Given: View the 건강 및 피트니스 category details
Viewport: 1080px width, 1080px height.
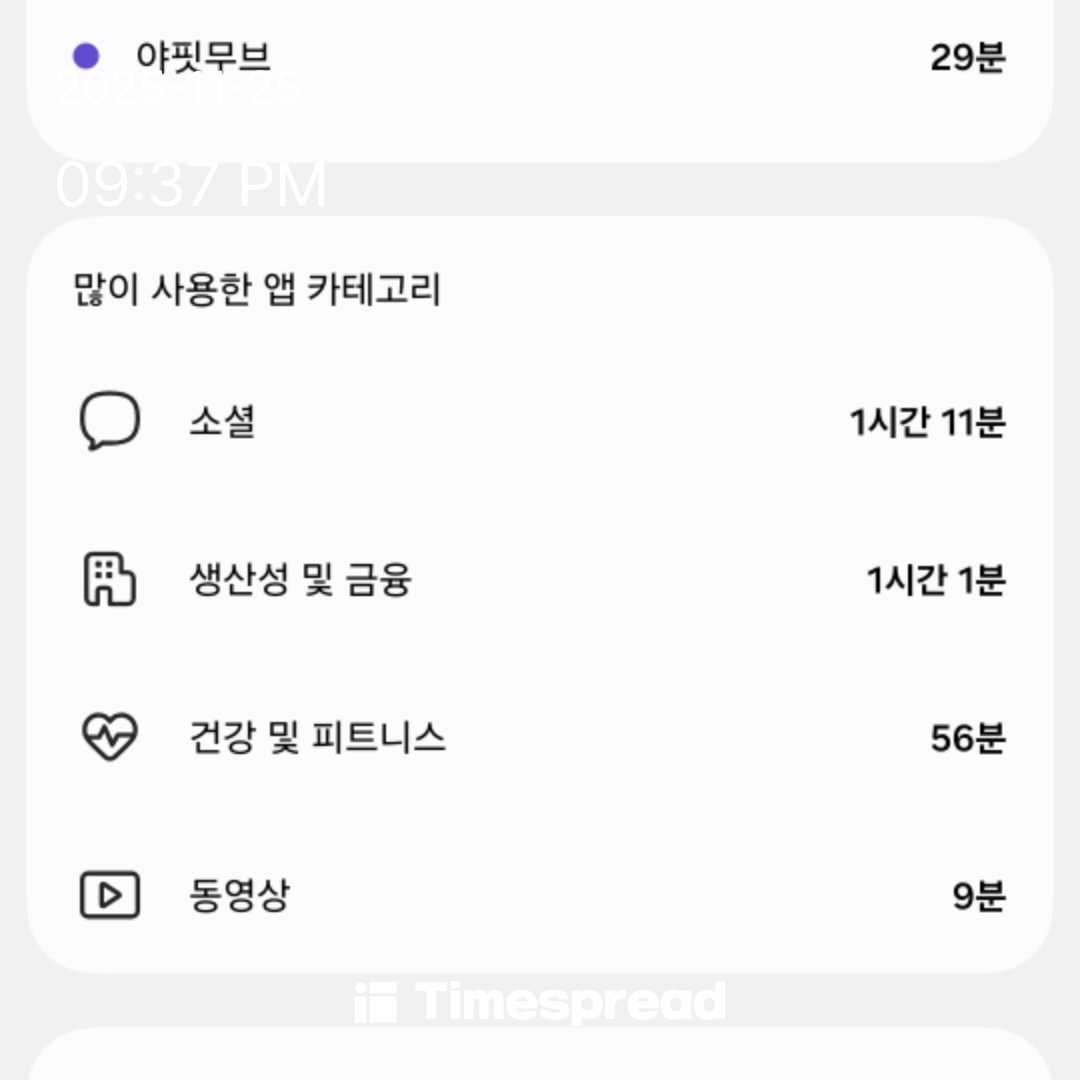Looking at the screenshot, I should [x=540, y=738].
